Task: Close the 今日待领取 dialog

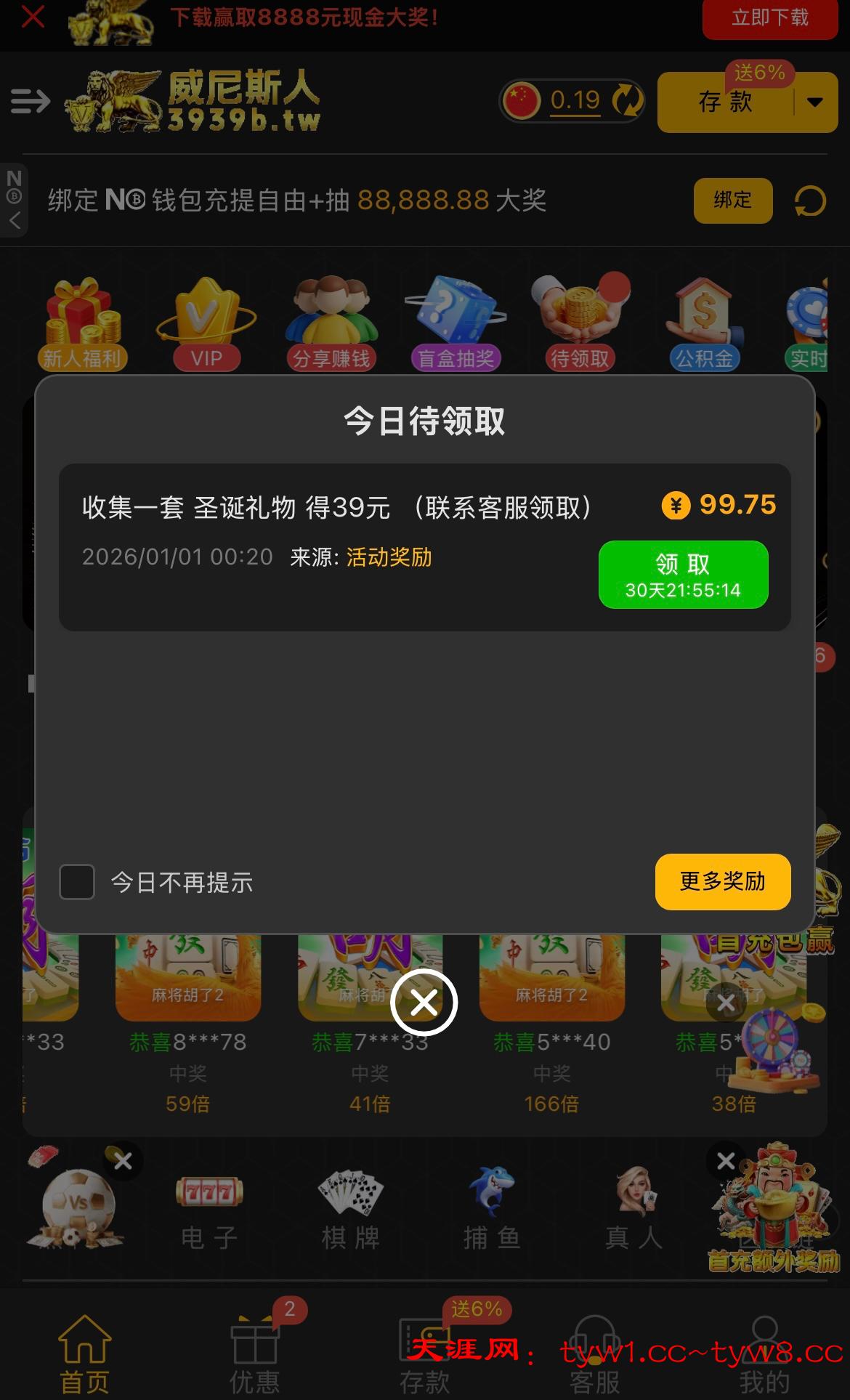Action: click(424, 1003)
